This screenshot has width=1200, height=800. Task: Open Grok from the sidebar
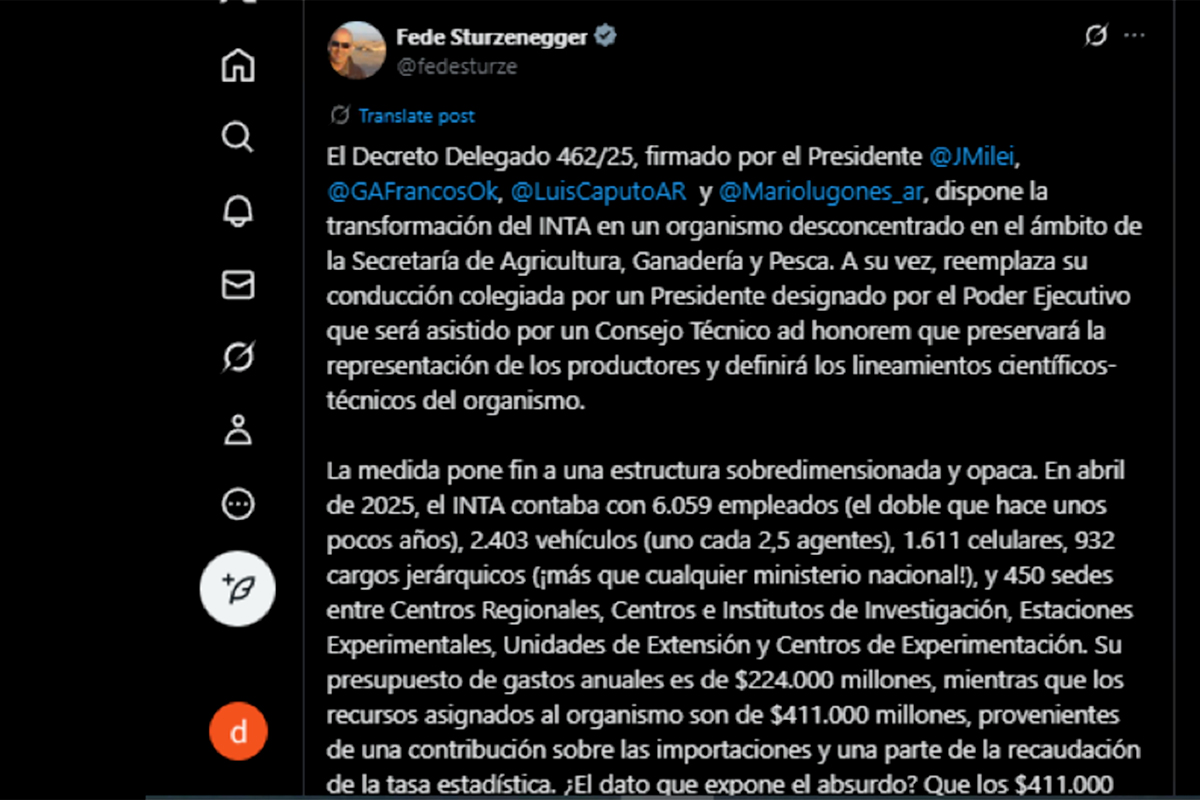click(237, 357)
